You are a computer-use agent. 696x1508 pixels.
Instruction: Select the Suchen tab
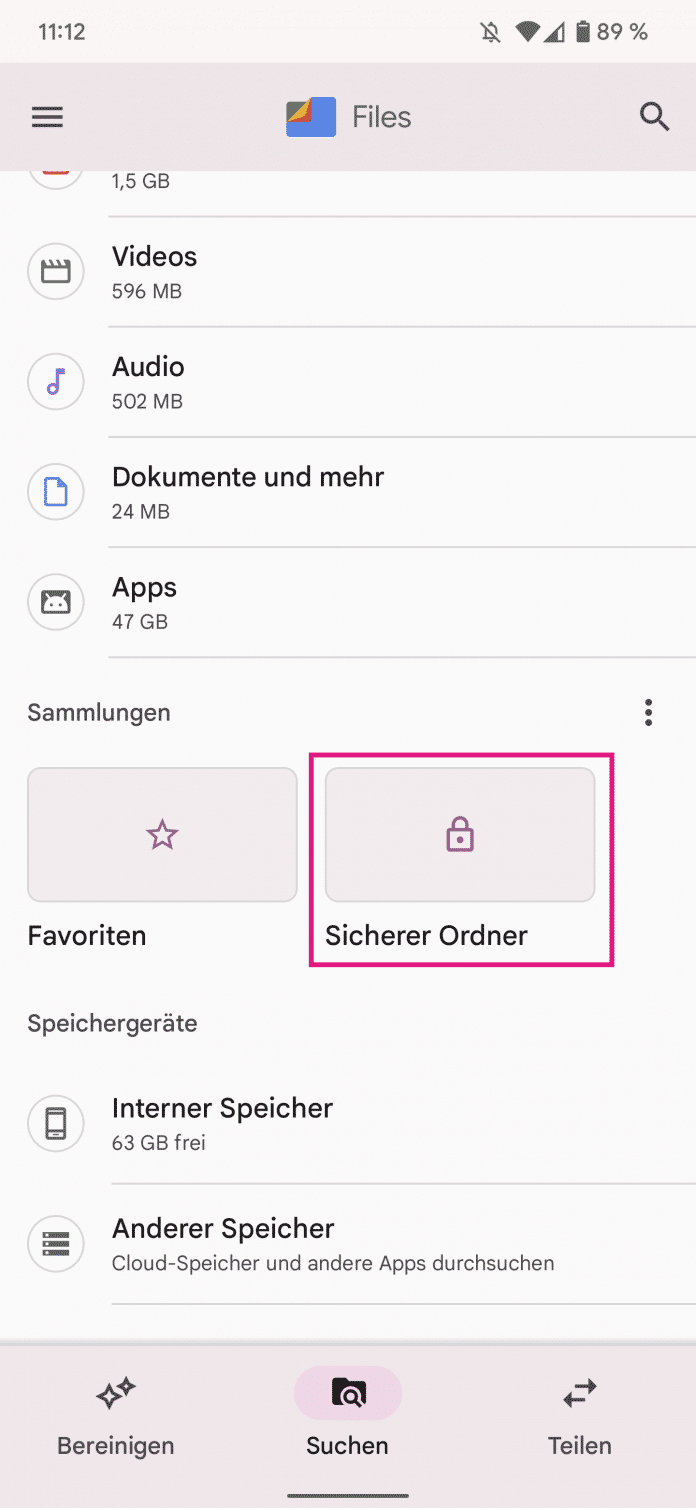348,1416
